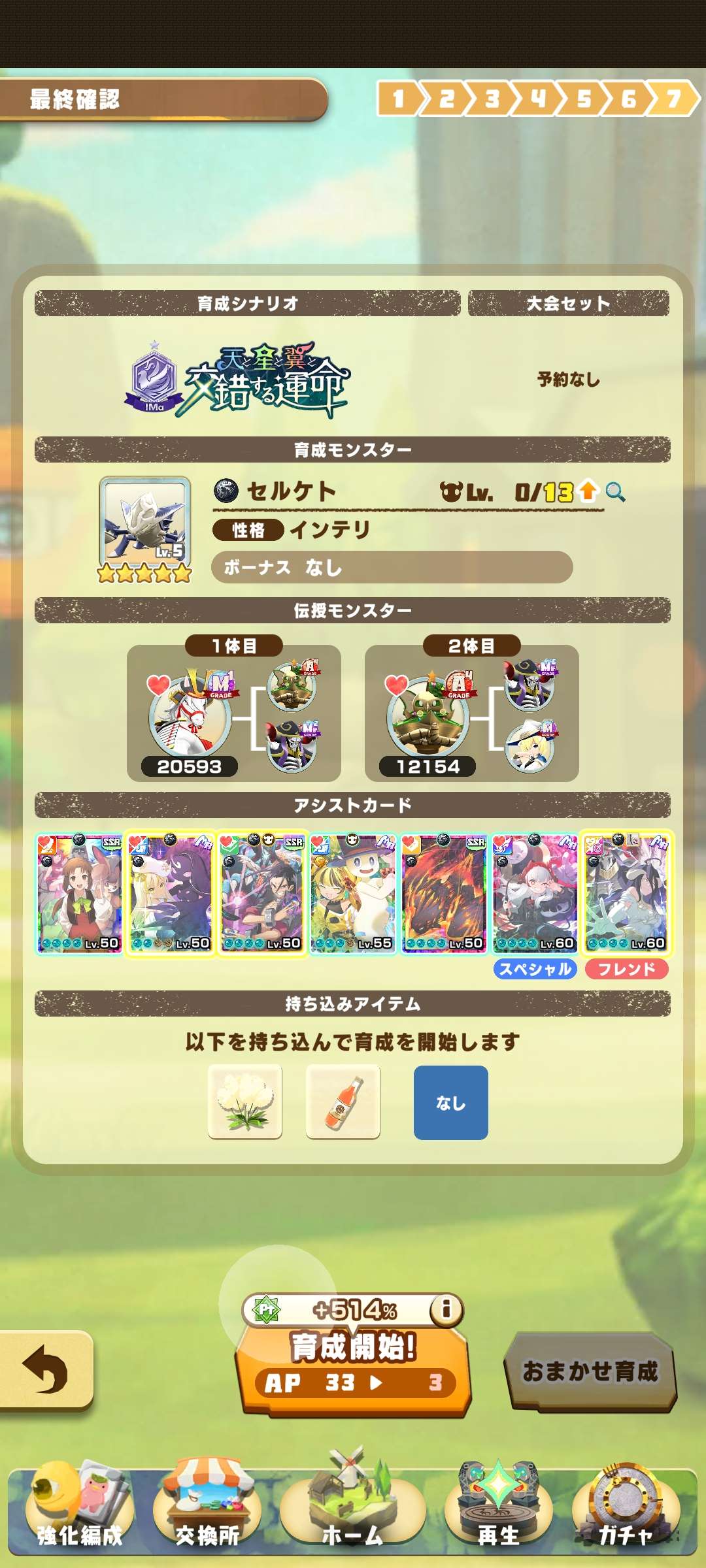The image size is (706, 1568).
Task: Select the white flower carry-in item
Action: click(x=245, y=1102)
